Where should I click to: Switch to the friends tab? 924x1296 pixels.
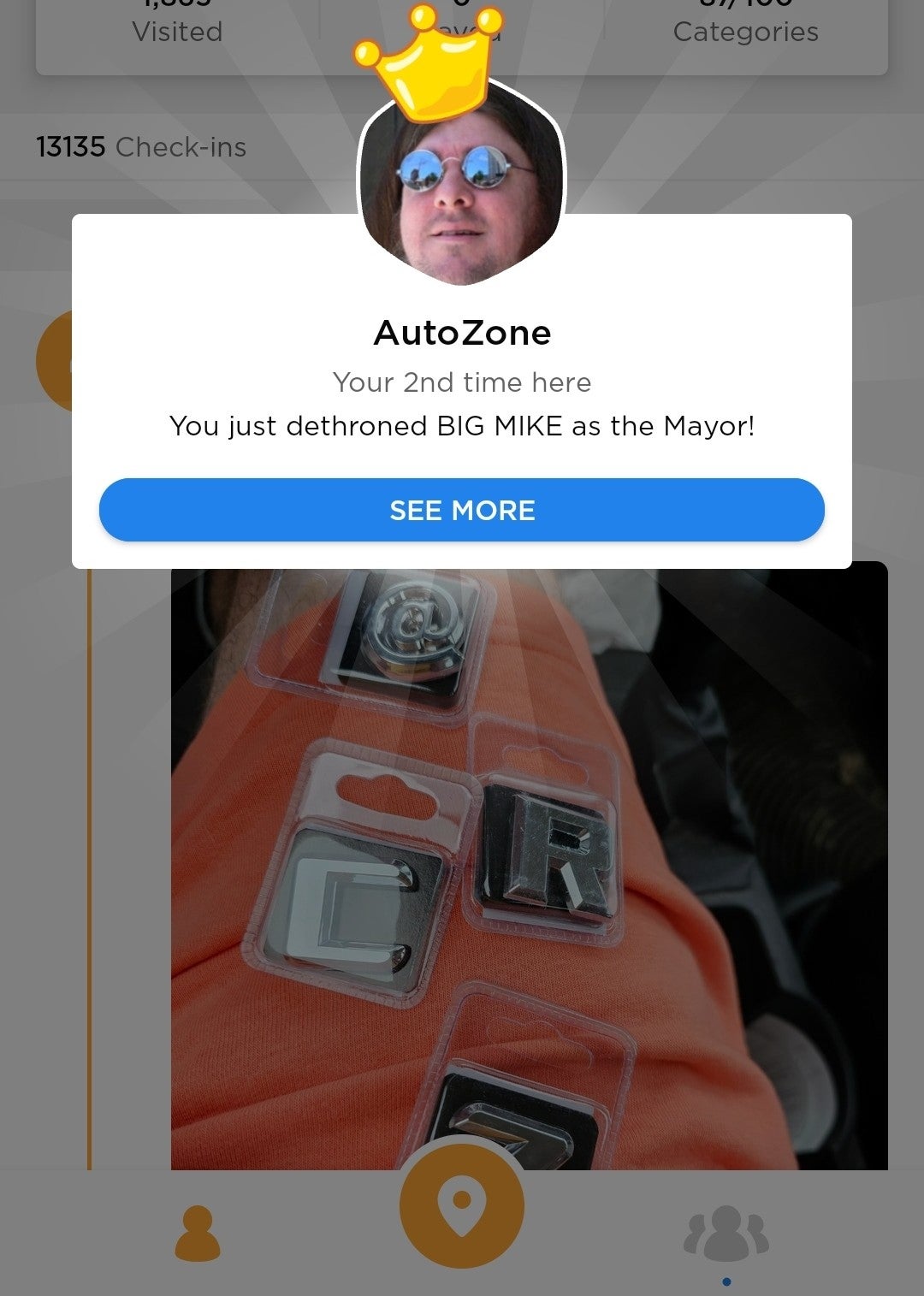coord(726,1233)
